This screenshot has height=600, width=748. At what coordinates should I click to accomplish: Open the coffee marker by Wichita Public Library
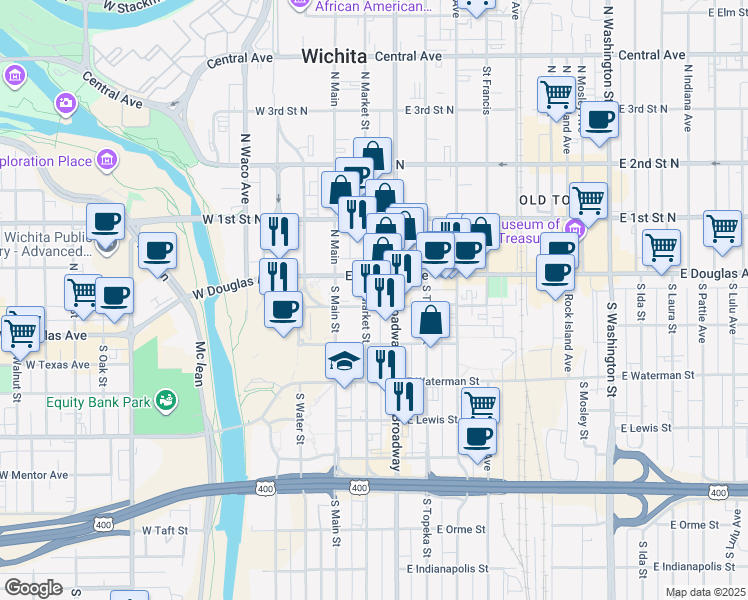coord(105,222)
